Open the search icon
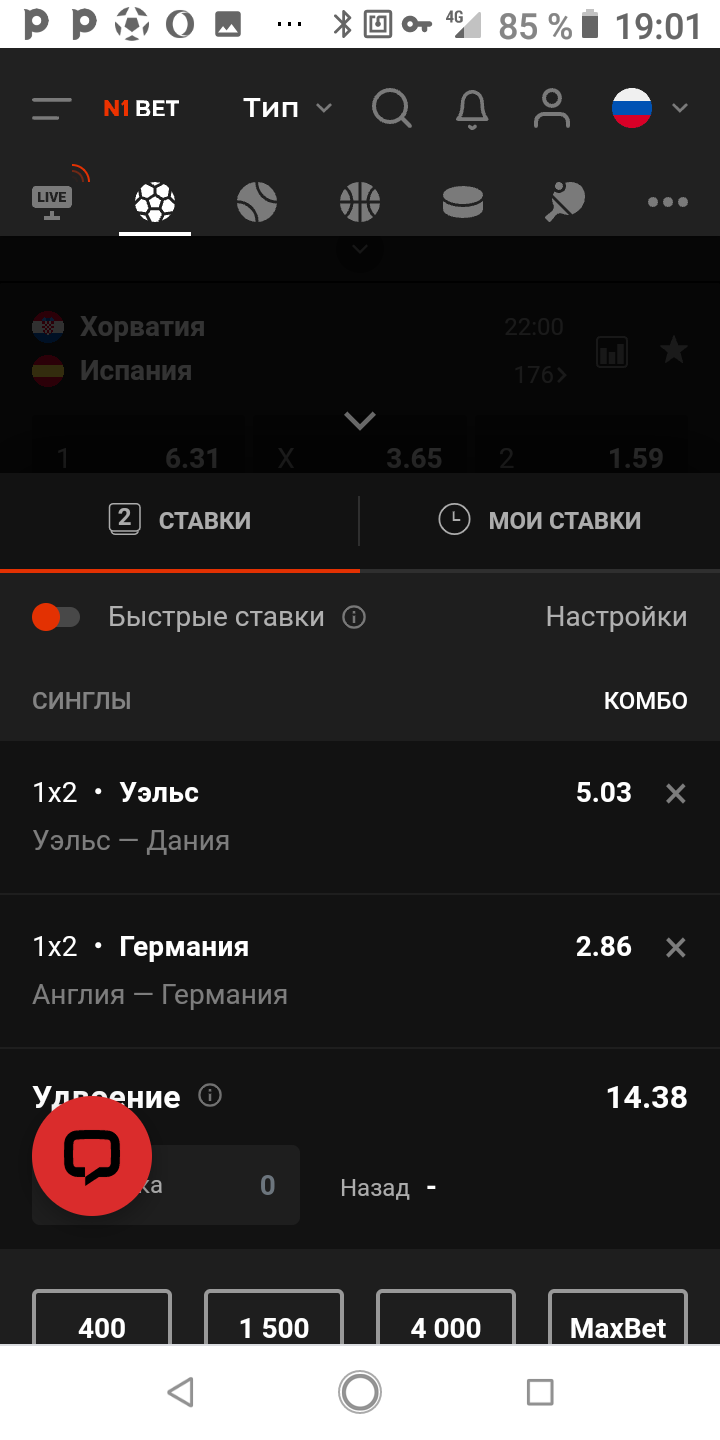This screenshot has height=1440, width=720. (x=391, y=108)
